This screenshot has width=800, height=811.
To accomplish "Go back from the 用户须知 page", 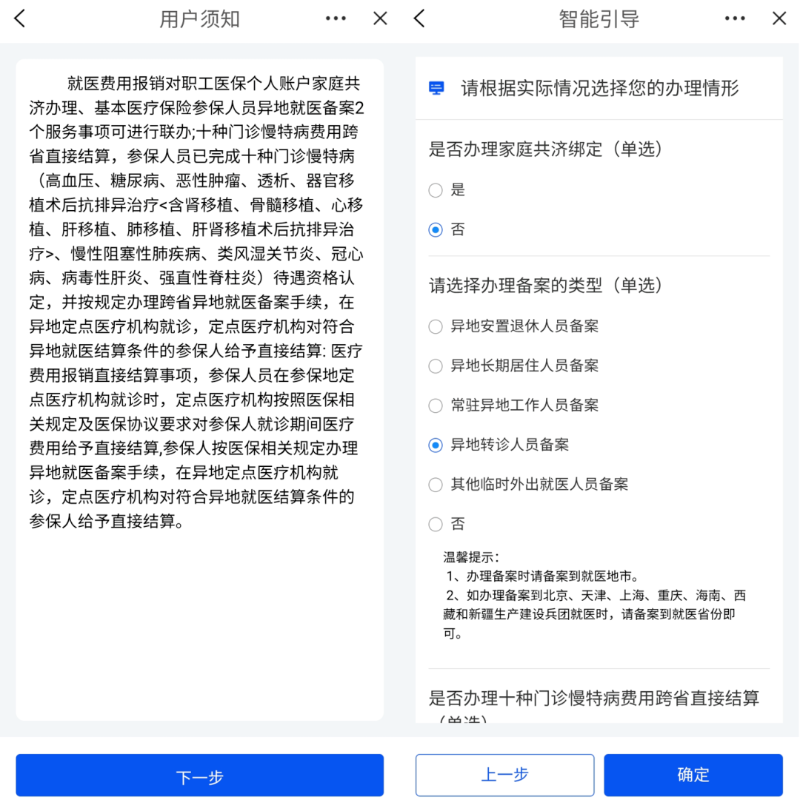I will (x=20, y=19).
